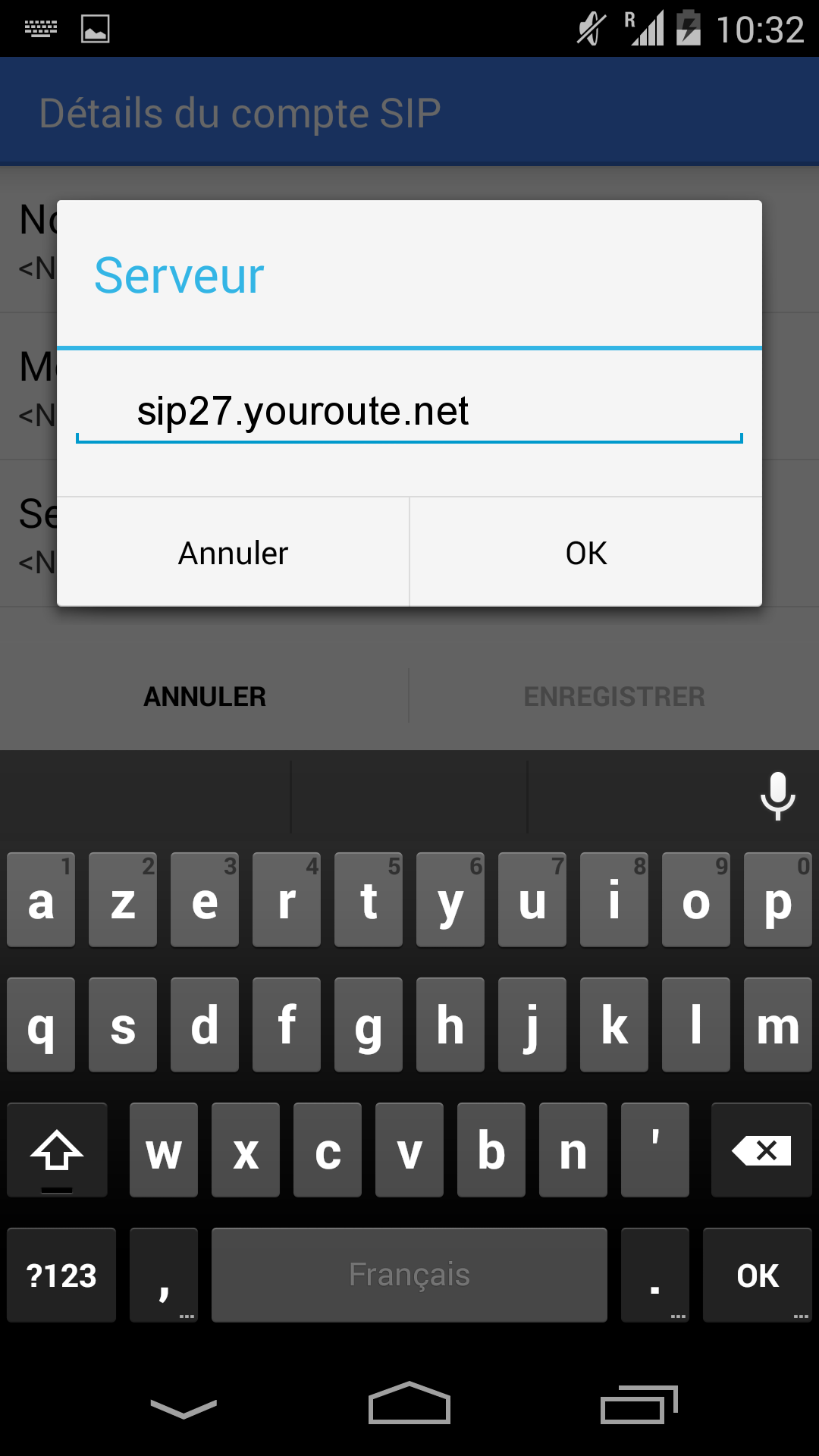Open recent apps
Screen dimensions: 819x1456
pyautogui.click(x=637, y=1405)
